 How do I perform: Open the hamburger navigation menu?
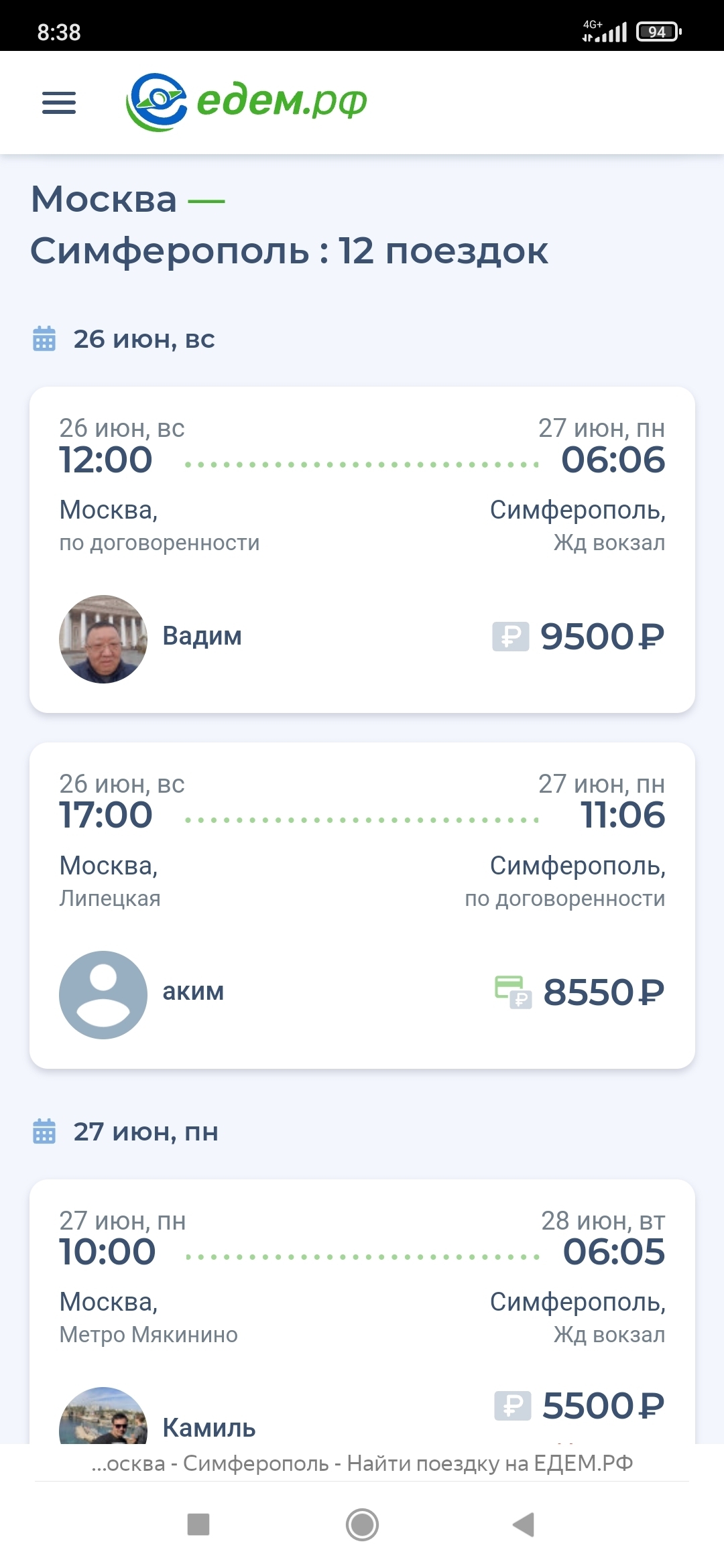pos(59,103)
